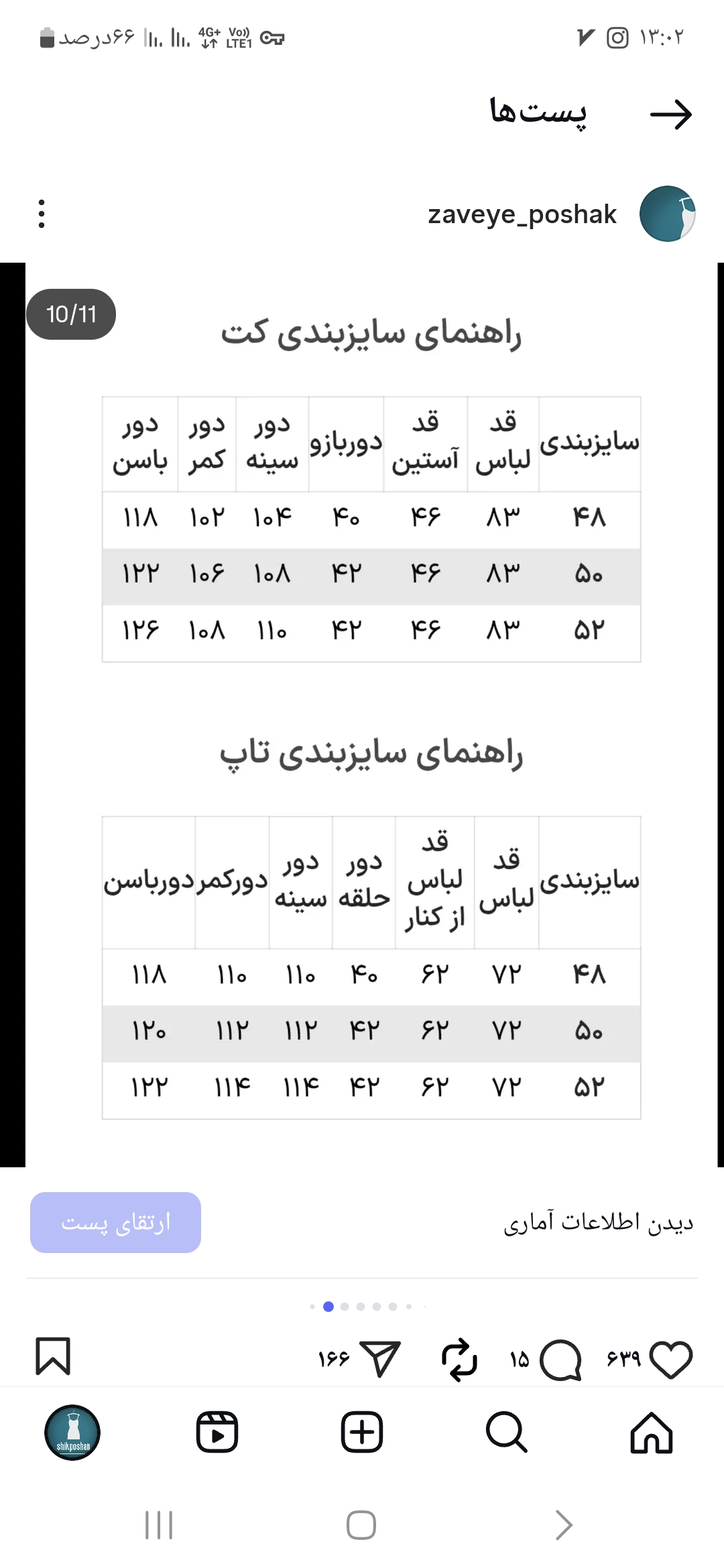Tap the boost post button
Image resolution: width=724 pixels, height=1568 pixels.
(115, 1222)
